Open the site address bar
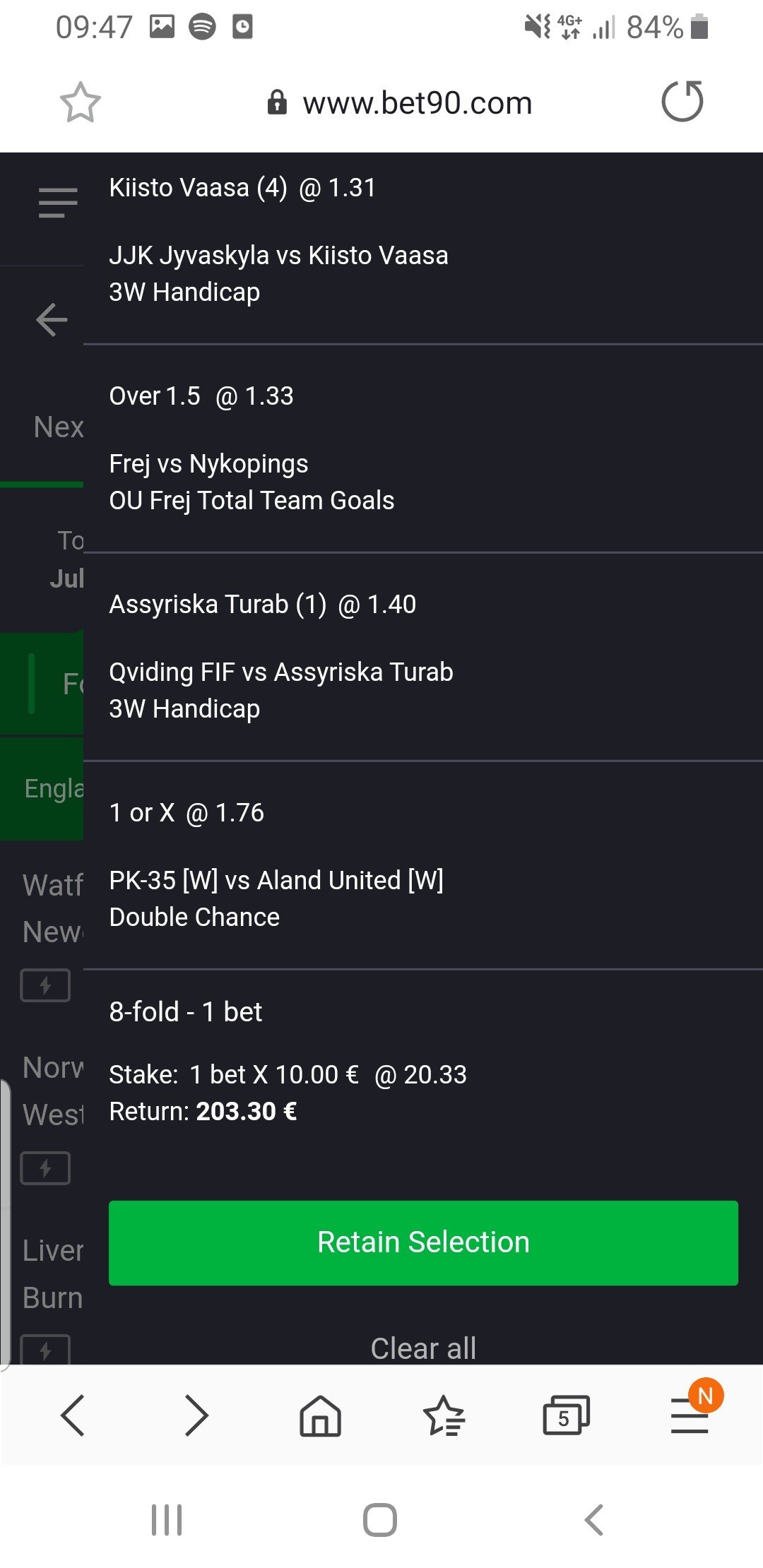This screenshot has height=1568, width=763. tap(417, 103)
